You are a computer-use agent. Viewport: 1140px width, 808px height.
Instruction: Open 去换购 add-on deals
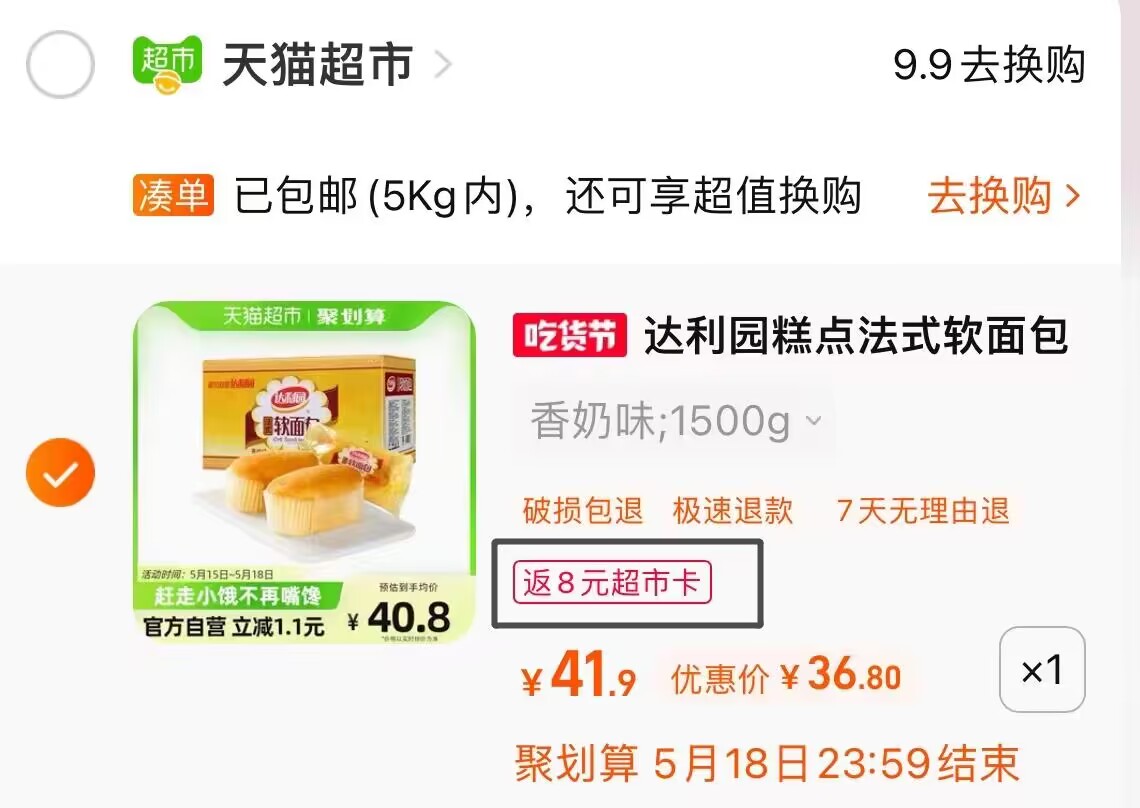point(1002,196)
